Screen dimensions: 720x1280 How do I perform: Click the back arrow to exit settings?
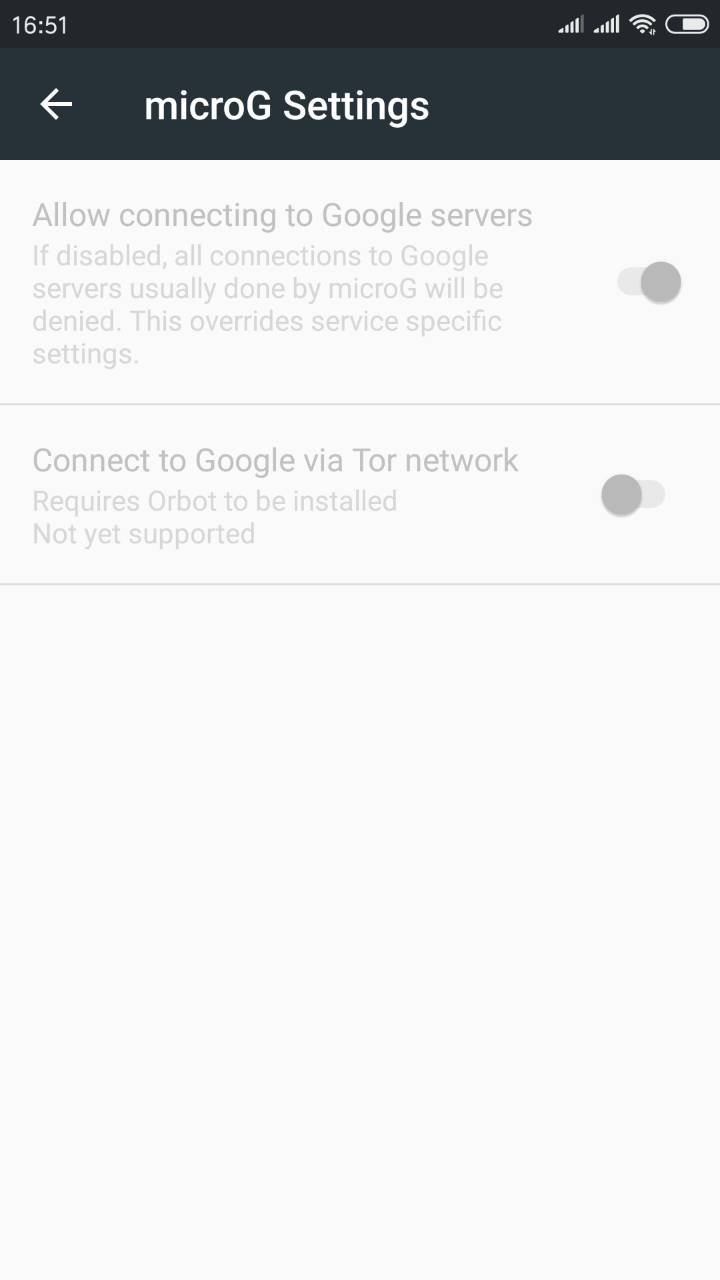coord(55,104)
